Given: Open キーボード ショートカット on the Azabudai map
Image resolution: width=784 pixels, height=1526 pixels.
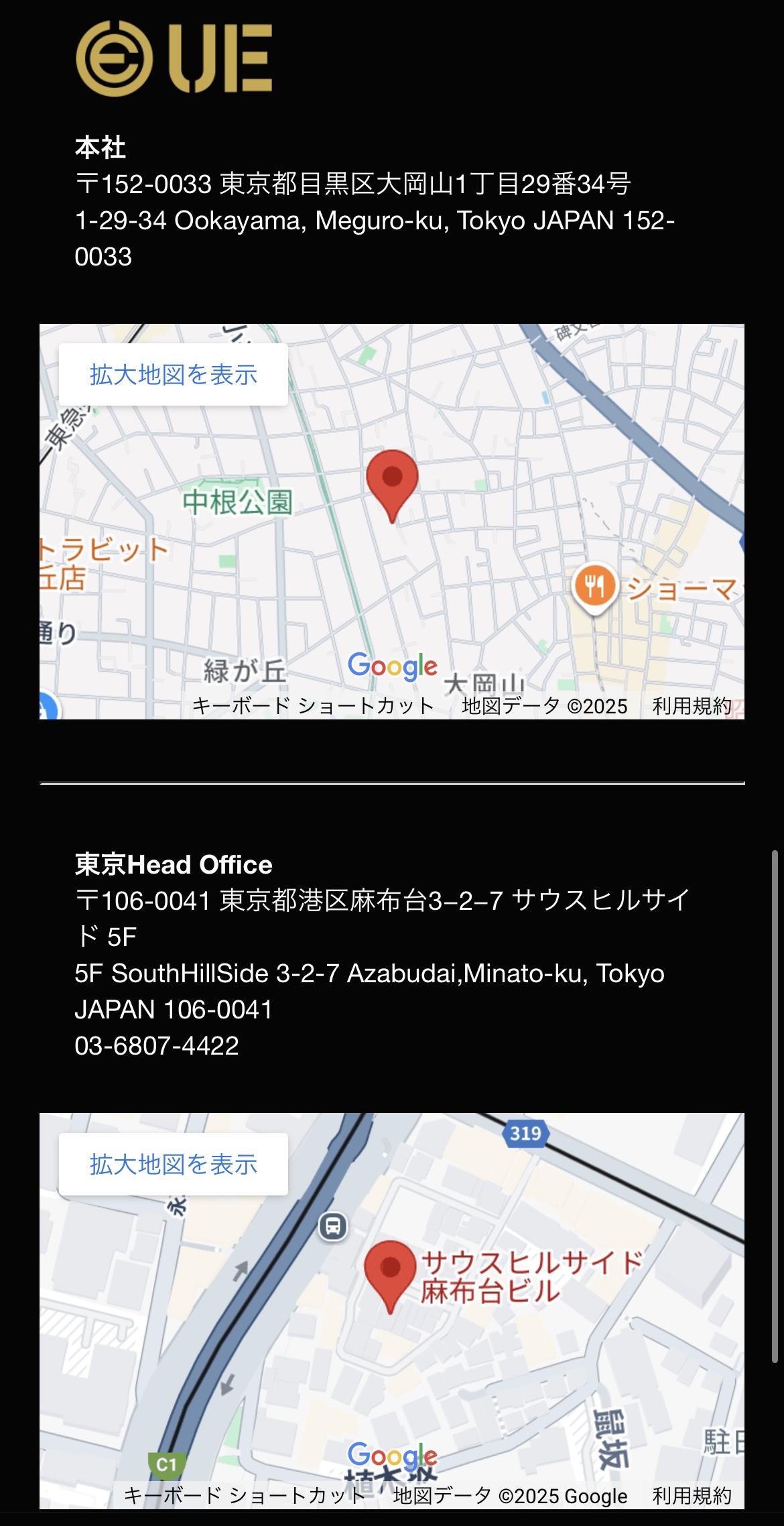Looking at the screenshot, I should pyautogui.click(x=244, y=1496).
